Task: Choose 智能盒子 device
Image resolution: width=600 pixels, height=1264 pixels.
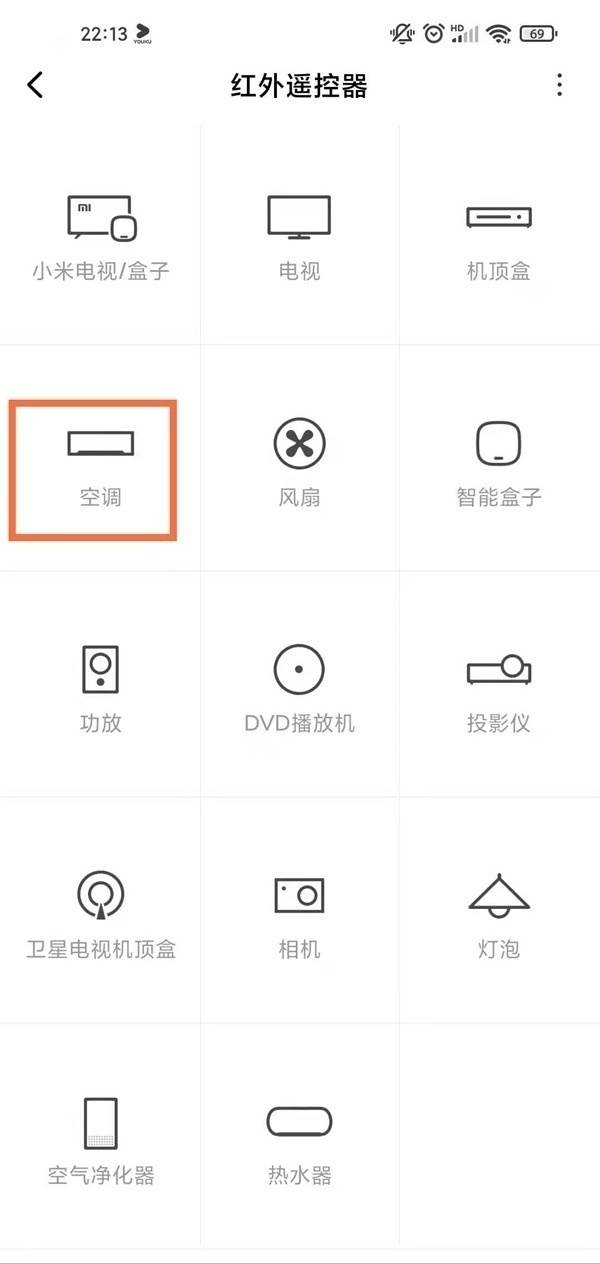Action: coord(499,459)
